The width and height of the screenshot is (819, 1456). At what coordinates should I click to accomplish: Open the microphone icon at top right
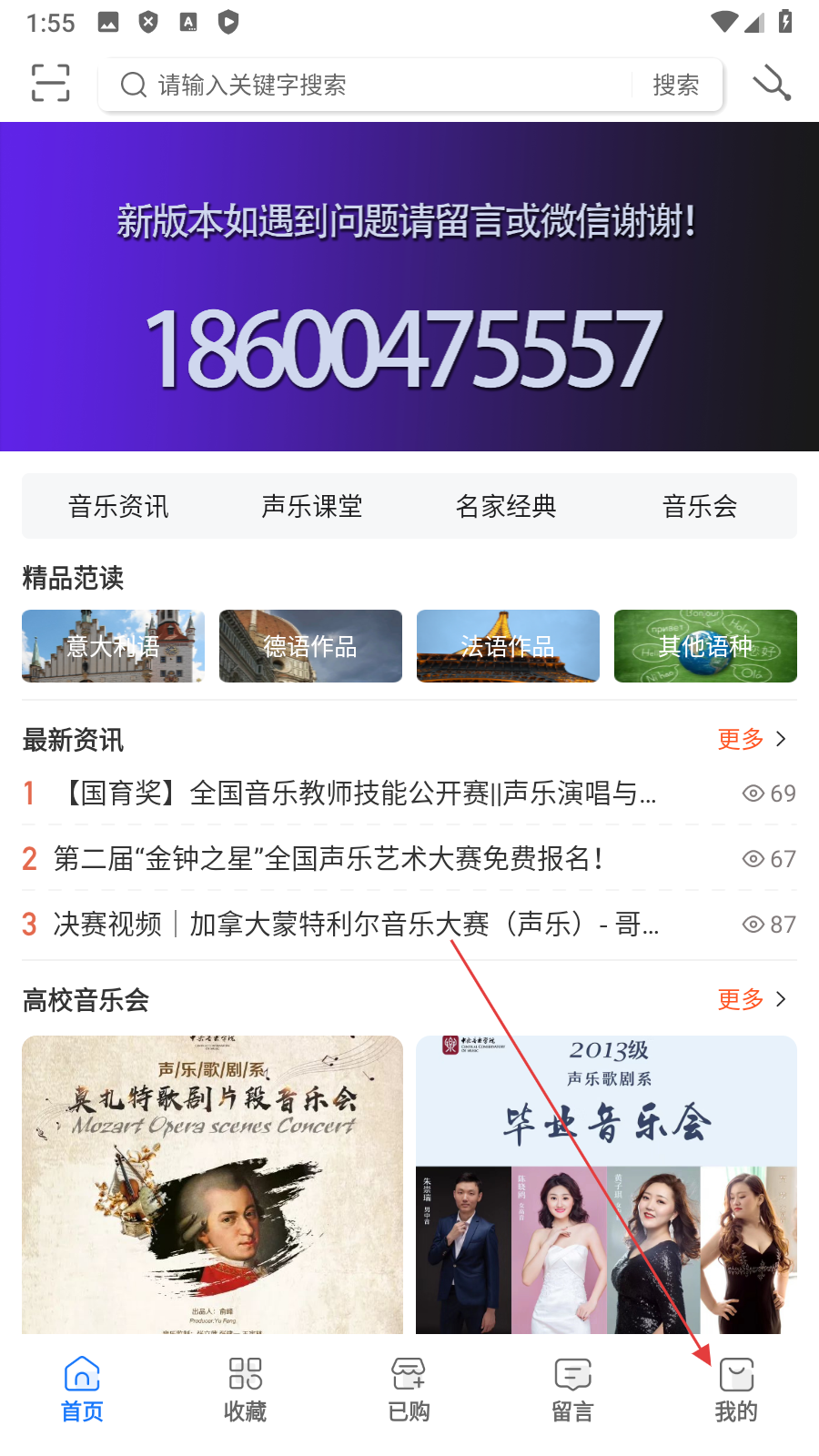(x=772, y=83)
